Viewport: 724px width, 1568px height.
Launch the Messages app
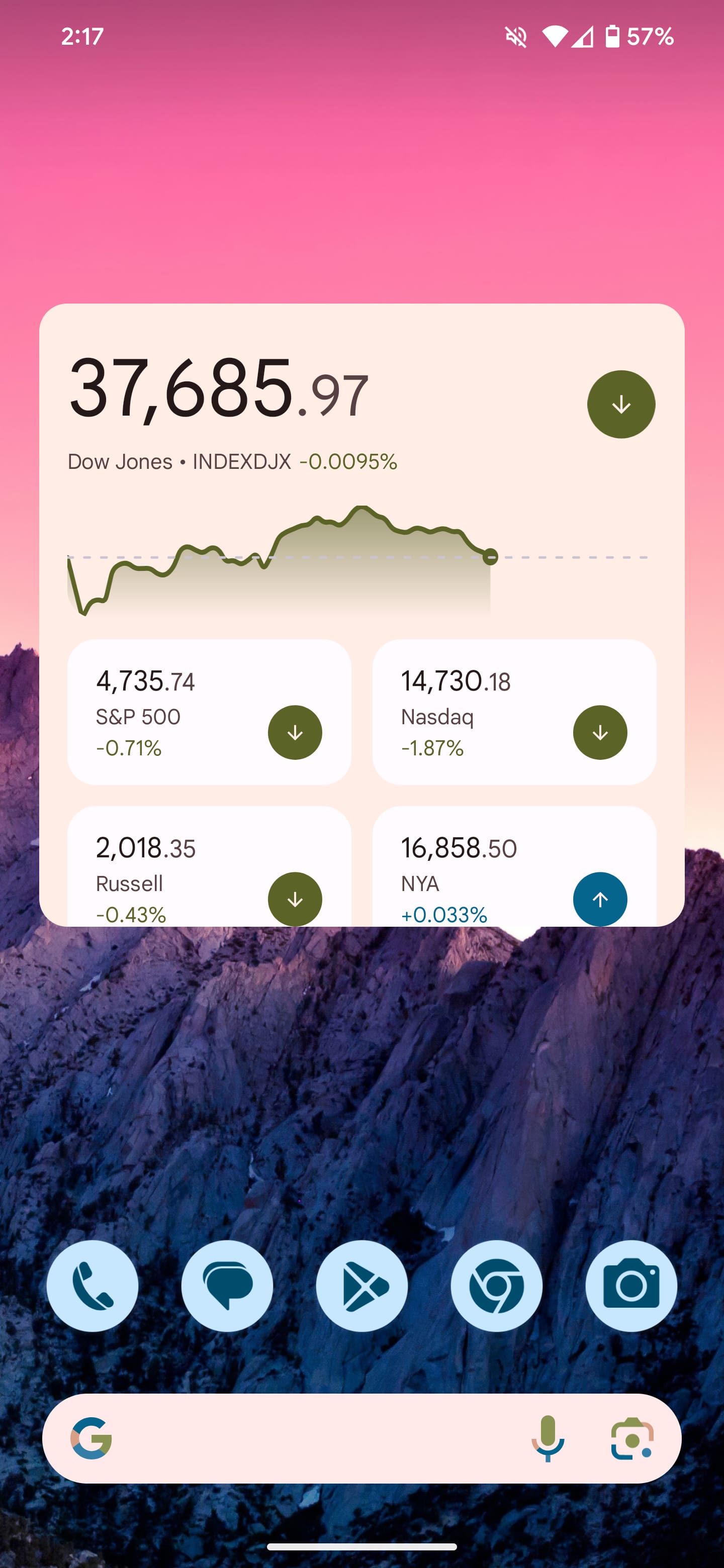[x=227, y=1286]
